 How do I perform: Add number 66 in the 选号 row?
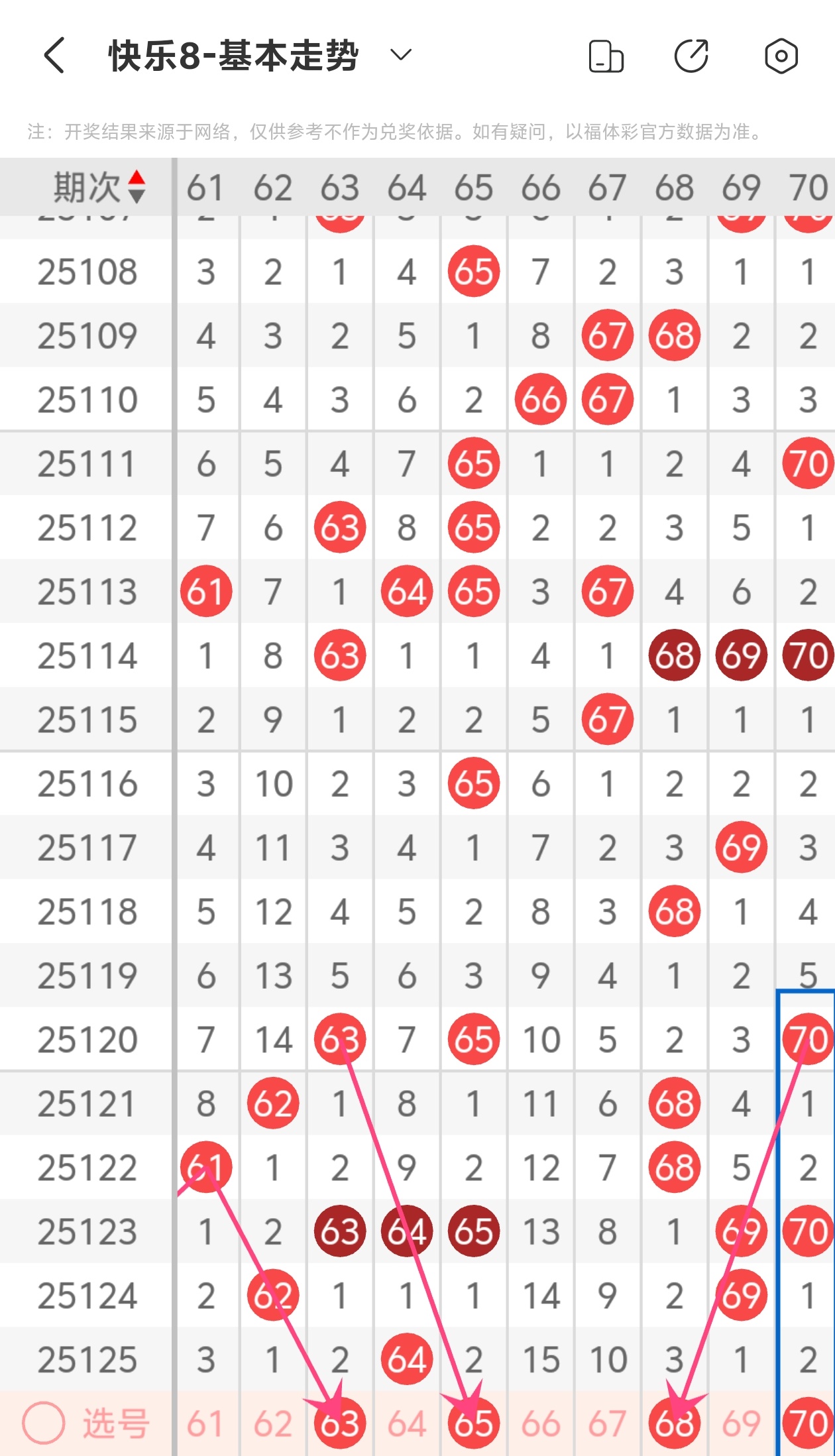[541, 1424]
